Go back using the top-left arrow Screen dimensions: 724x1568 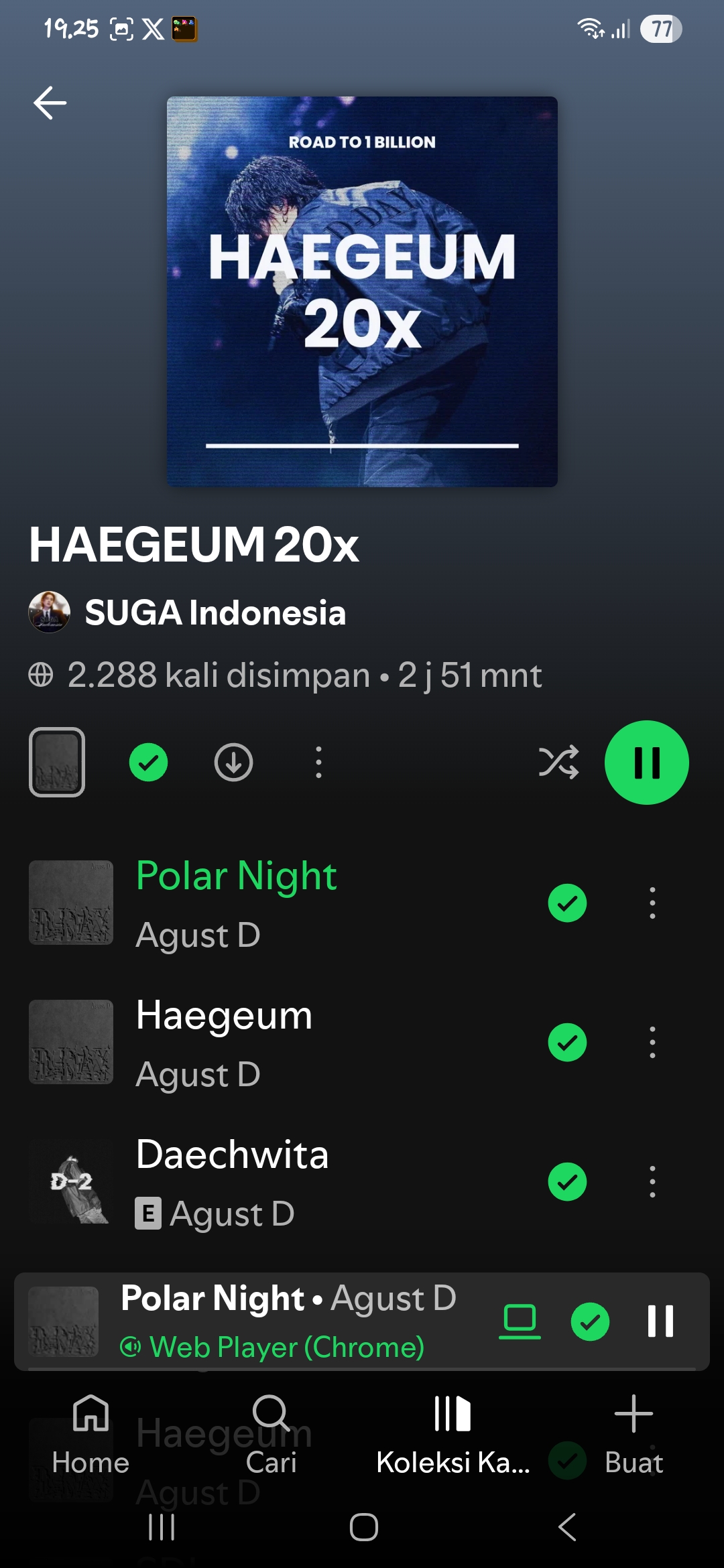pos(50,103)
